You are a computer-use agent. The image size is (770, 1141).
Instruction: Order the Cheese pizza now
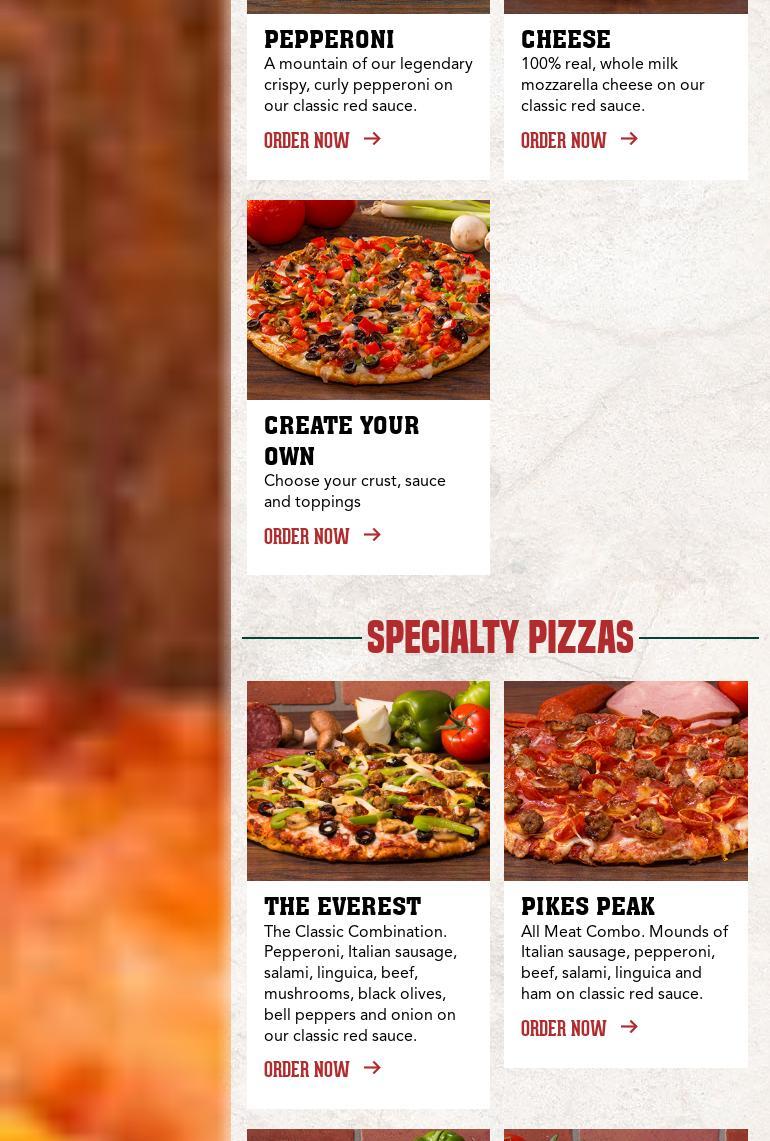pyautogui.click(x=578, y=141)
